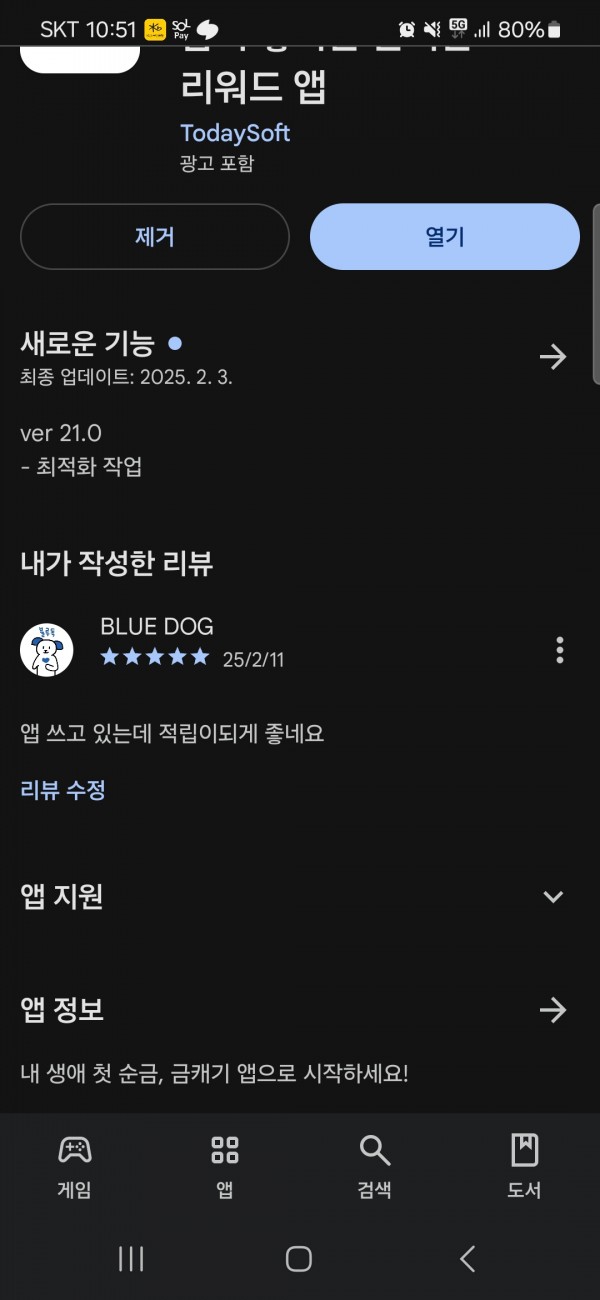The image size is (600, 1300).
Task: View 새로운 기능 details arrow
Action: click(x=553, y=357)
